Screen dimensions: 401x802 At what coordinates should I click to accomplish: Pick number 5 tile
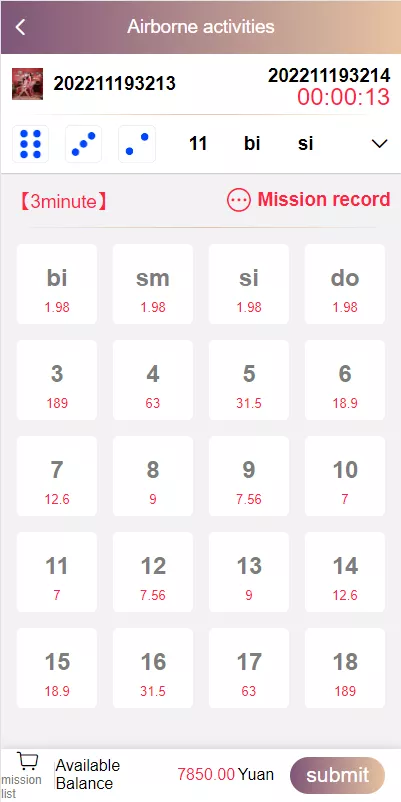[249, 380]
